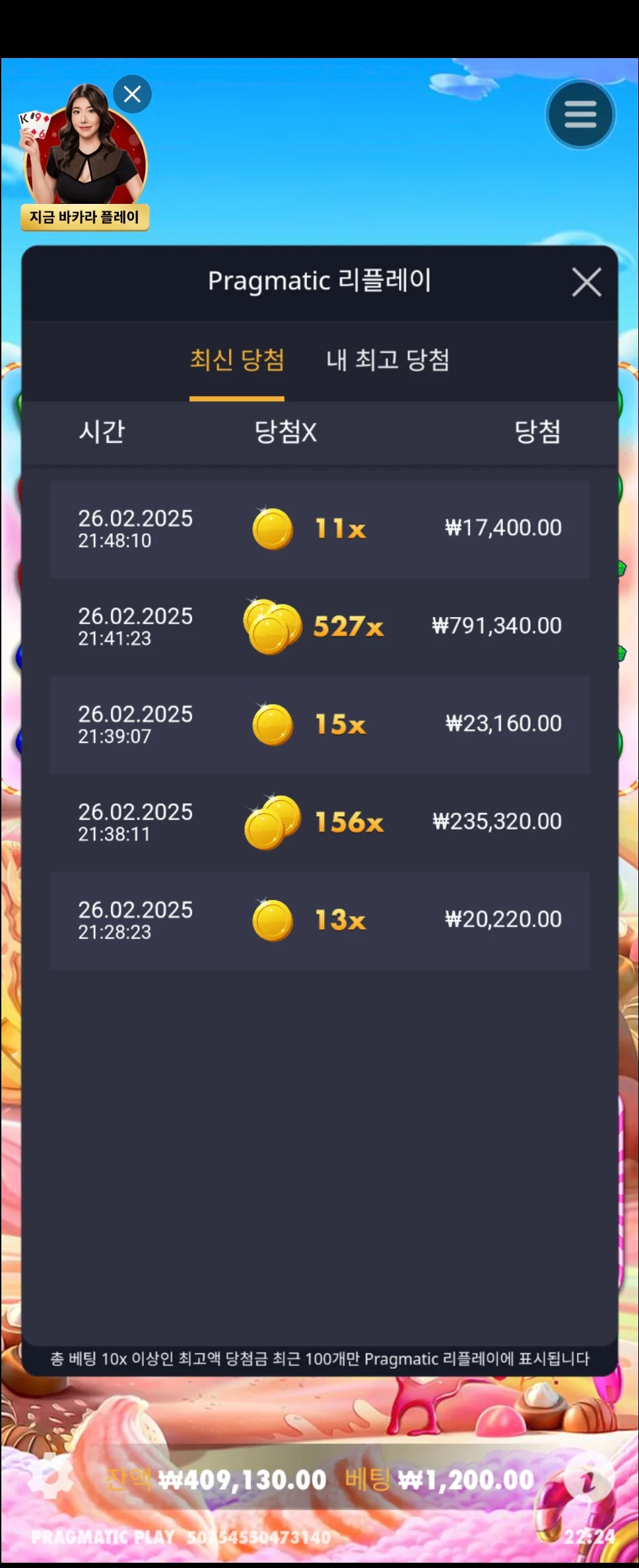Open the 11x win replay at 21:48:10

319,529
